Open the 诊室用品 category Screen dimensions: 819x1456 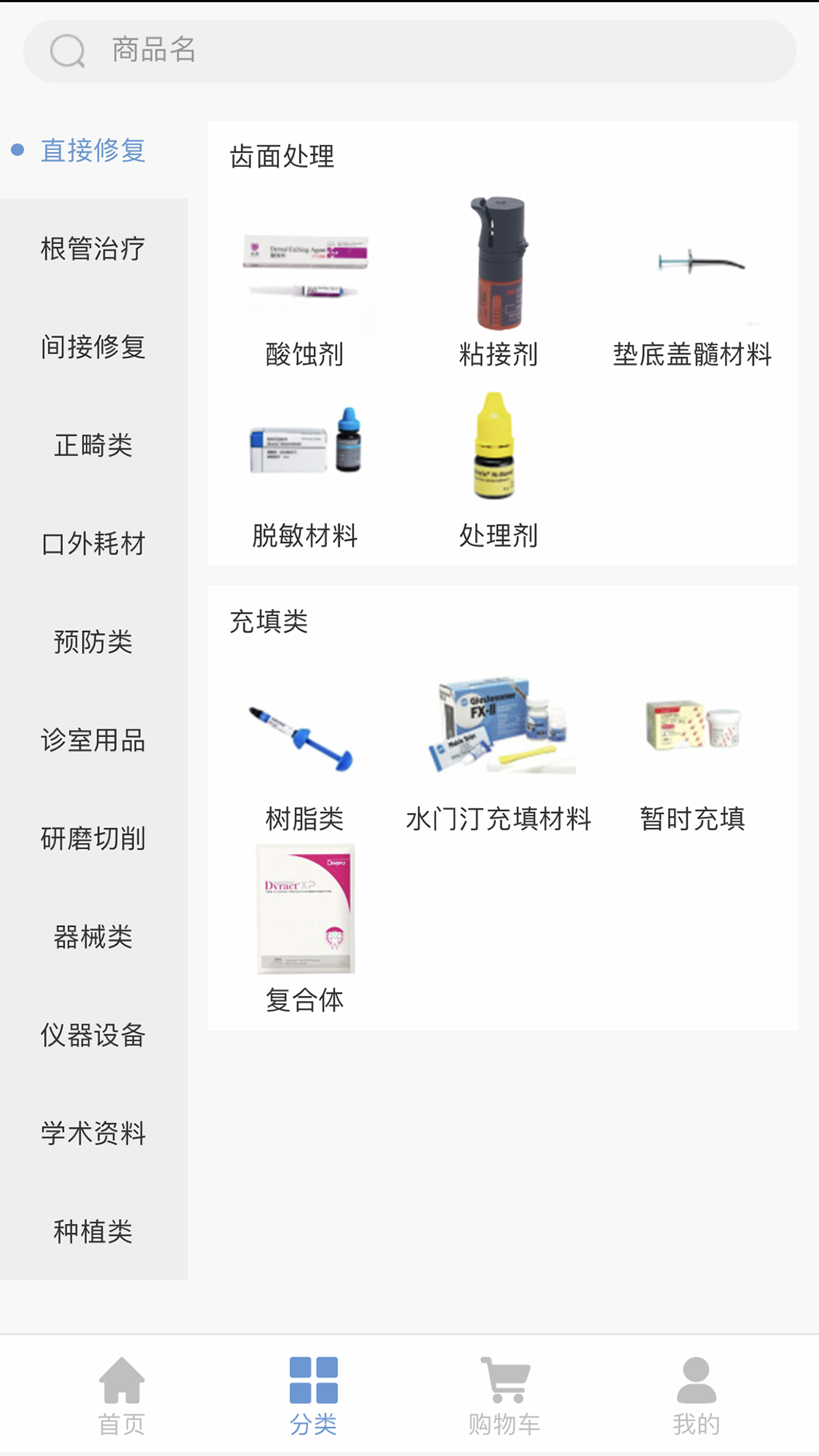click(x=93, y=741)
